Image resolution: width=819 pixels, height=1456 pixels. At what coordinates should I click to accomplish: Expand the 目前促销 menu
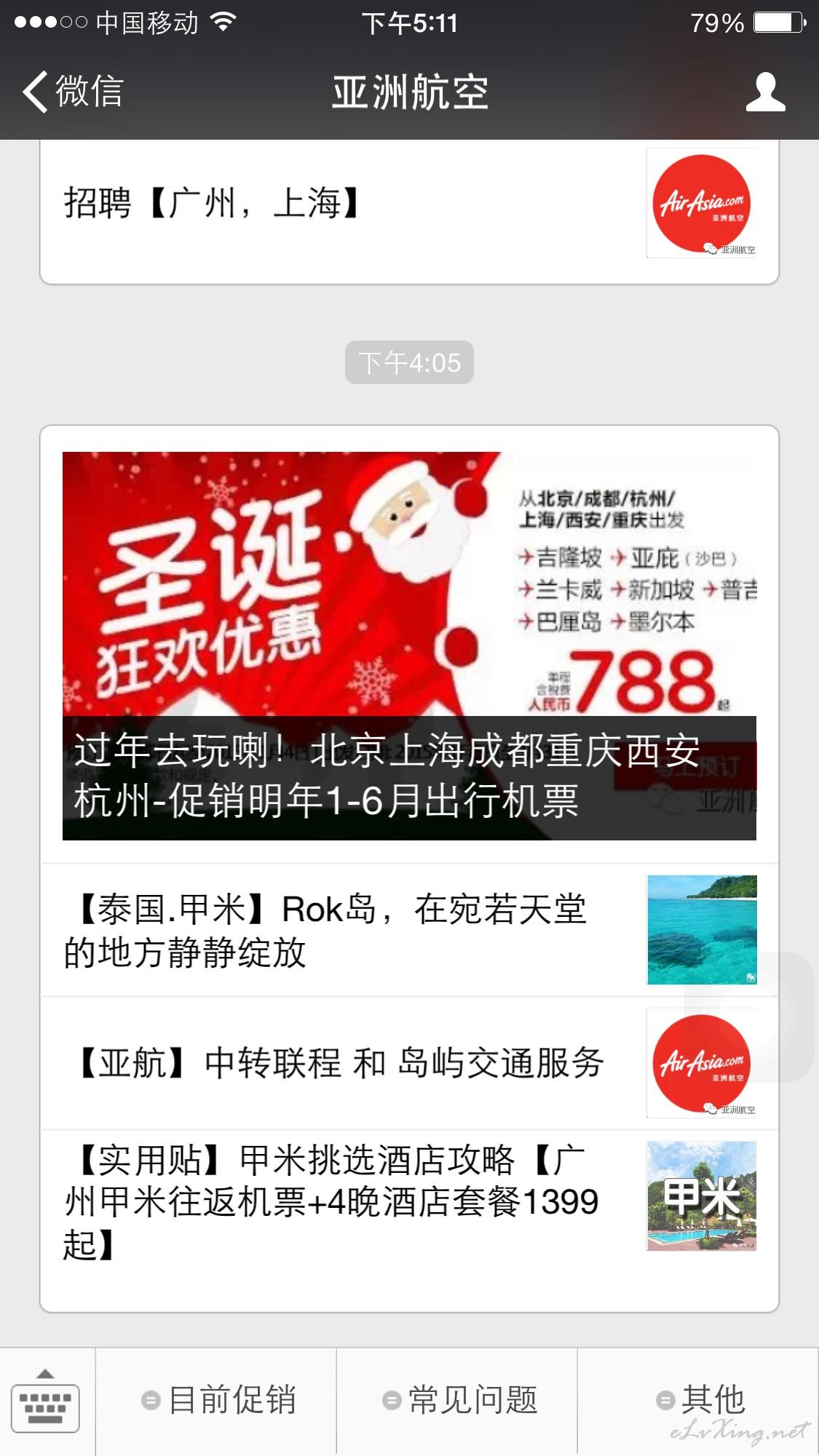[x=217, y=1401]
